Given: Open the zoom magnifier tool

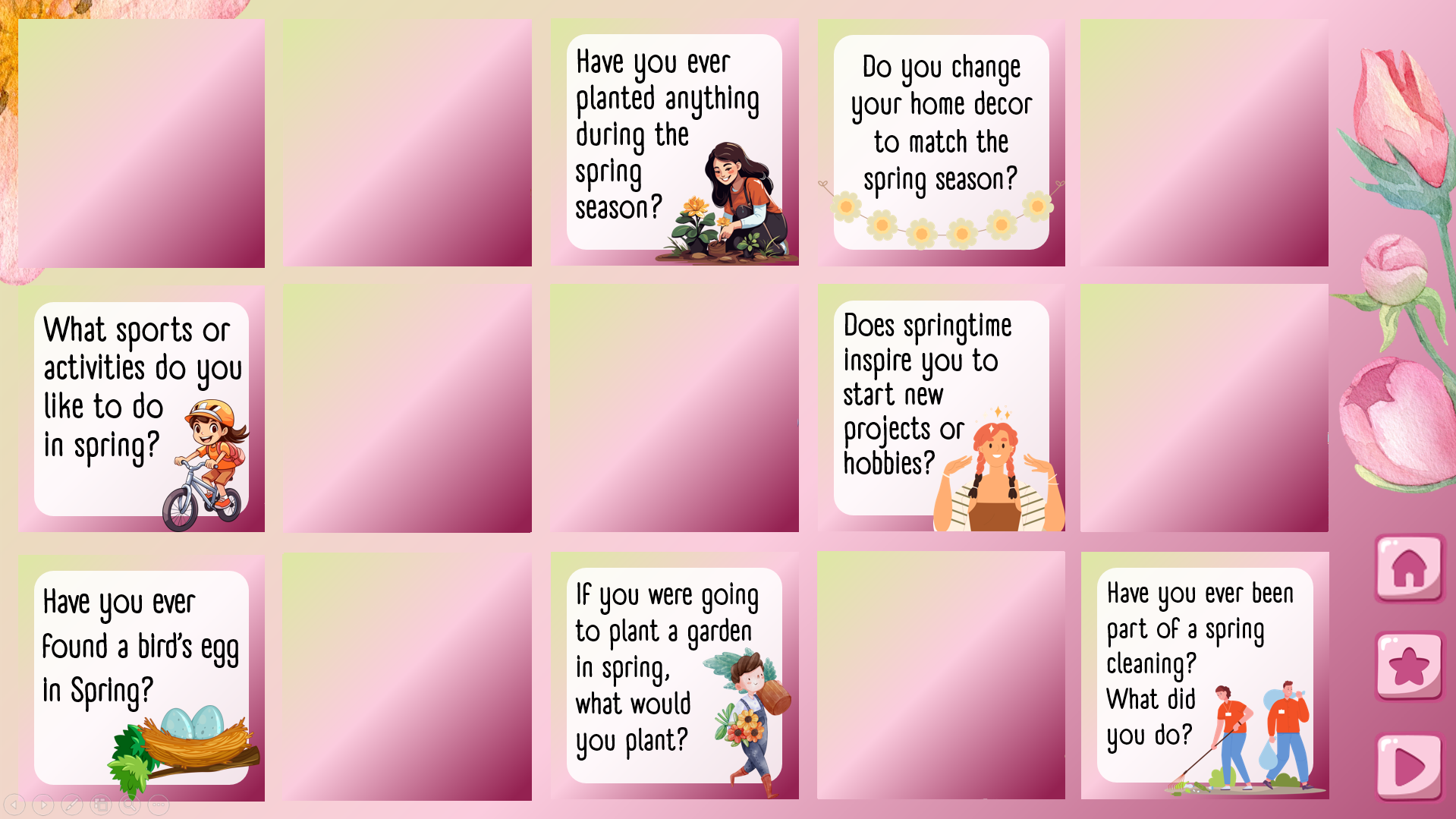Looking at the screenshot, I should [x=130, y=804].
